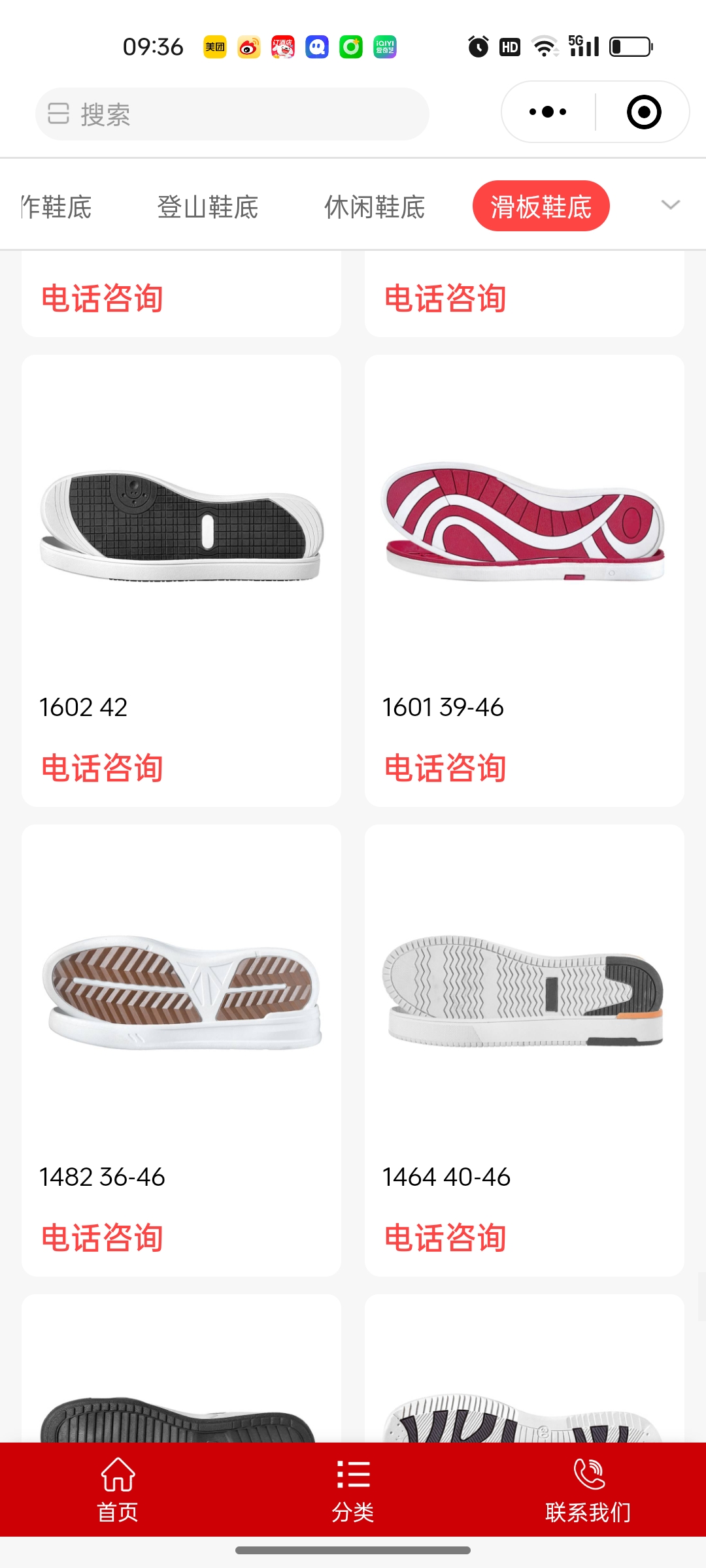706x1568 pixels.
Task: Expand the category list chevron
Action: coord(671,205)
